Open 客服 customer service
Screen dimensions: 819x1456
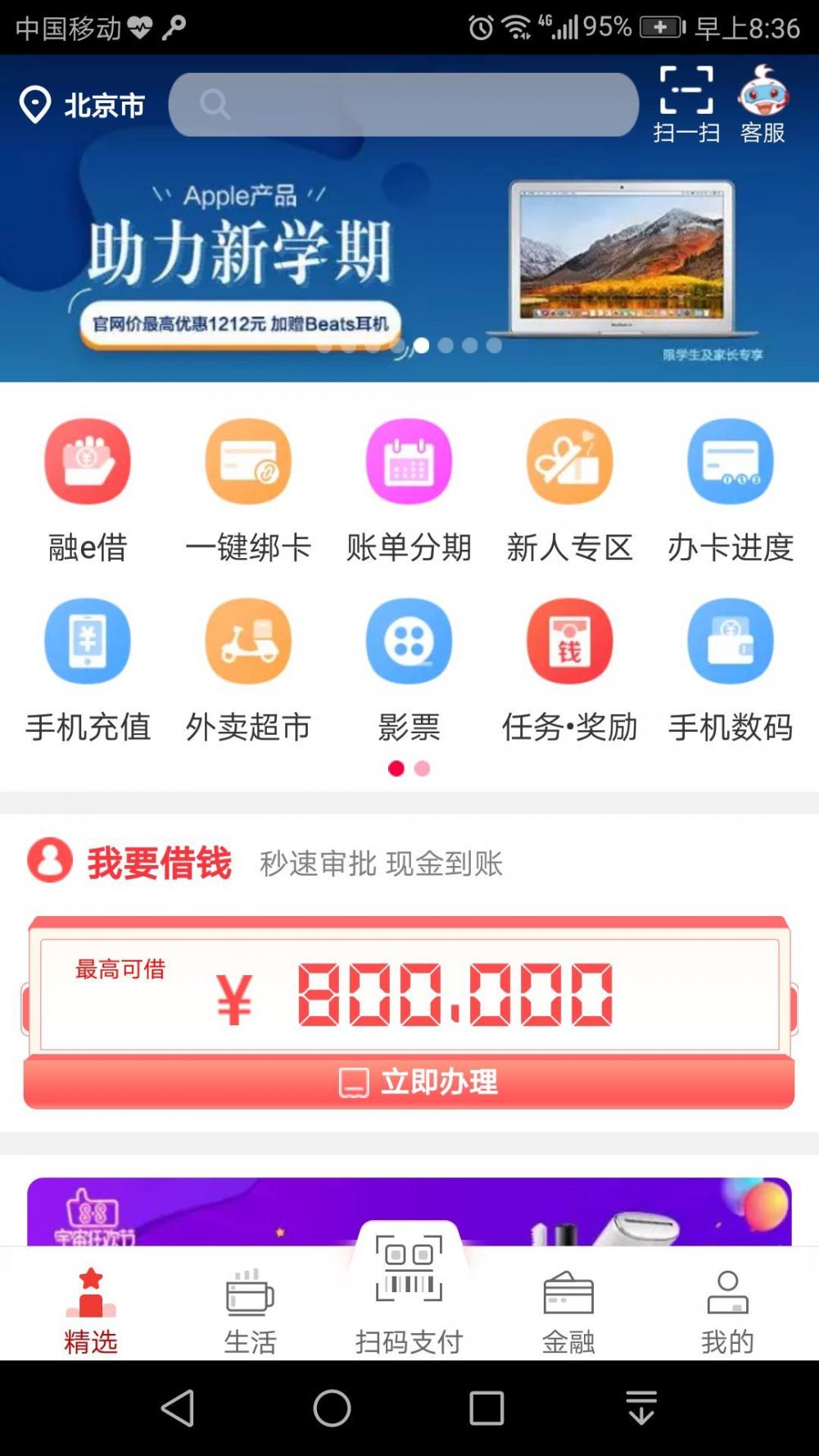(x=762, y=104)
